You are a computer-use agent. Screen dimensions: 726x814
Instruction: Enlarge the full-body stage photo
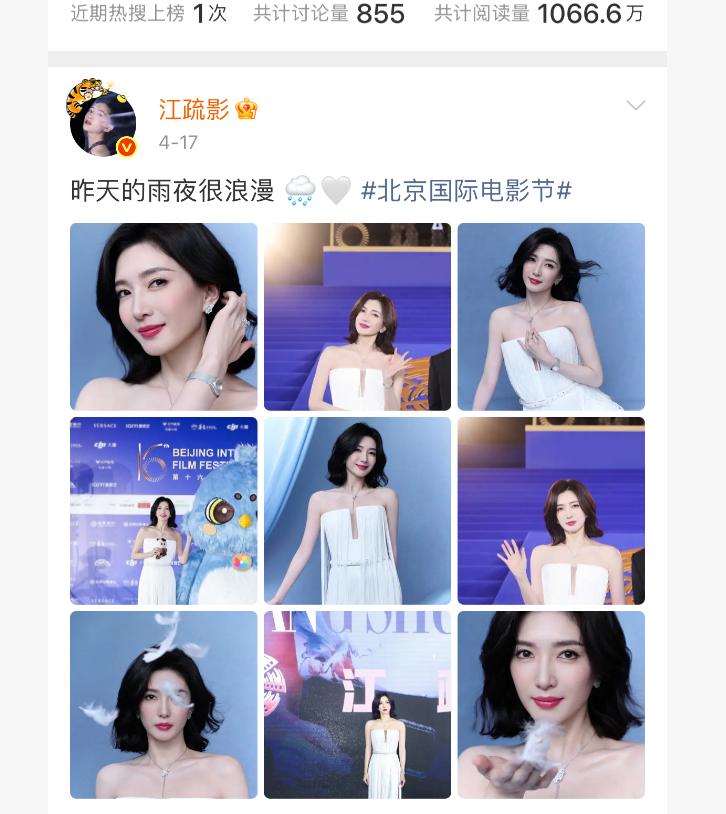(357, 704)
